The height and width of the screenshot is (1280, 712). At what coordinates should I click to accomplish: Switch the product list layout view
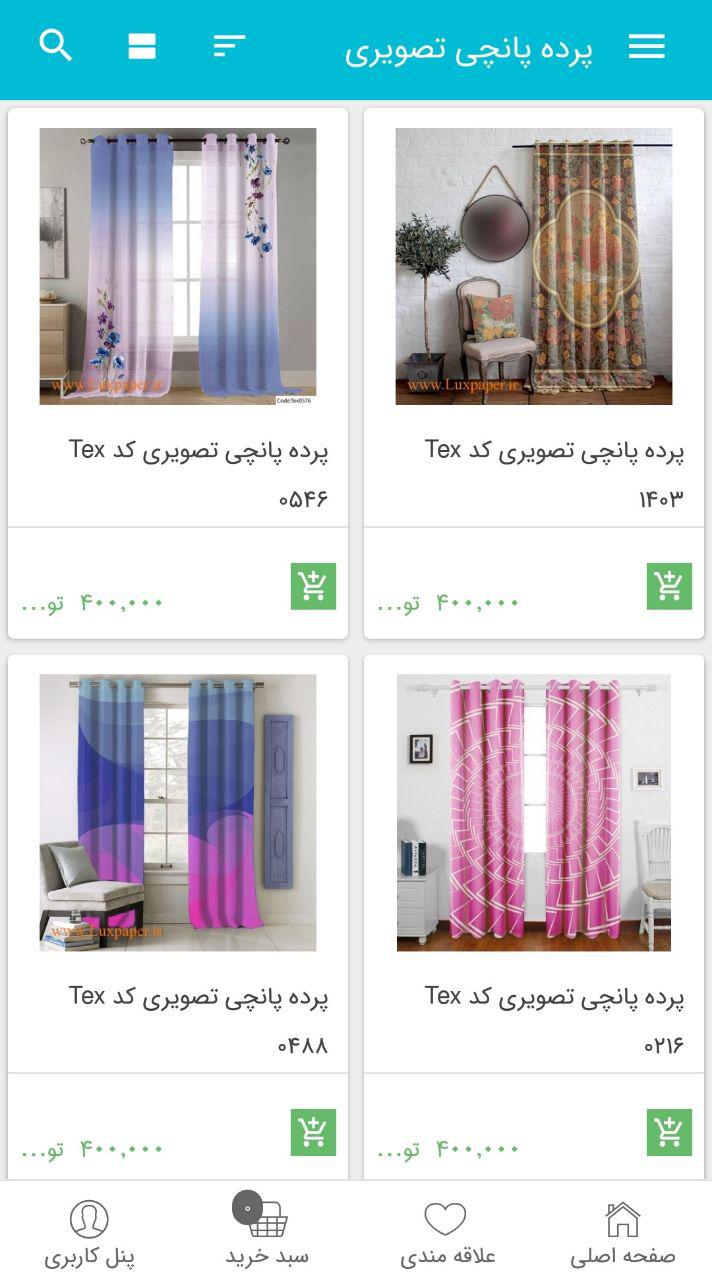pyautogui.click(x=142, y=46)
